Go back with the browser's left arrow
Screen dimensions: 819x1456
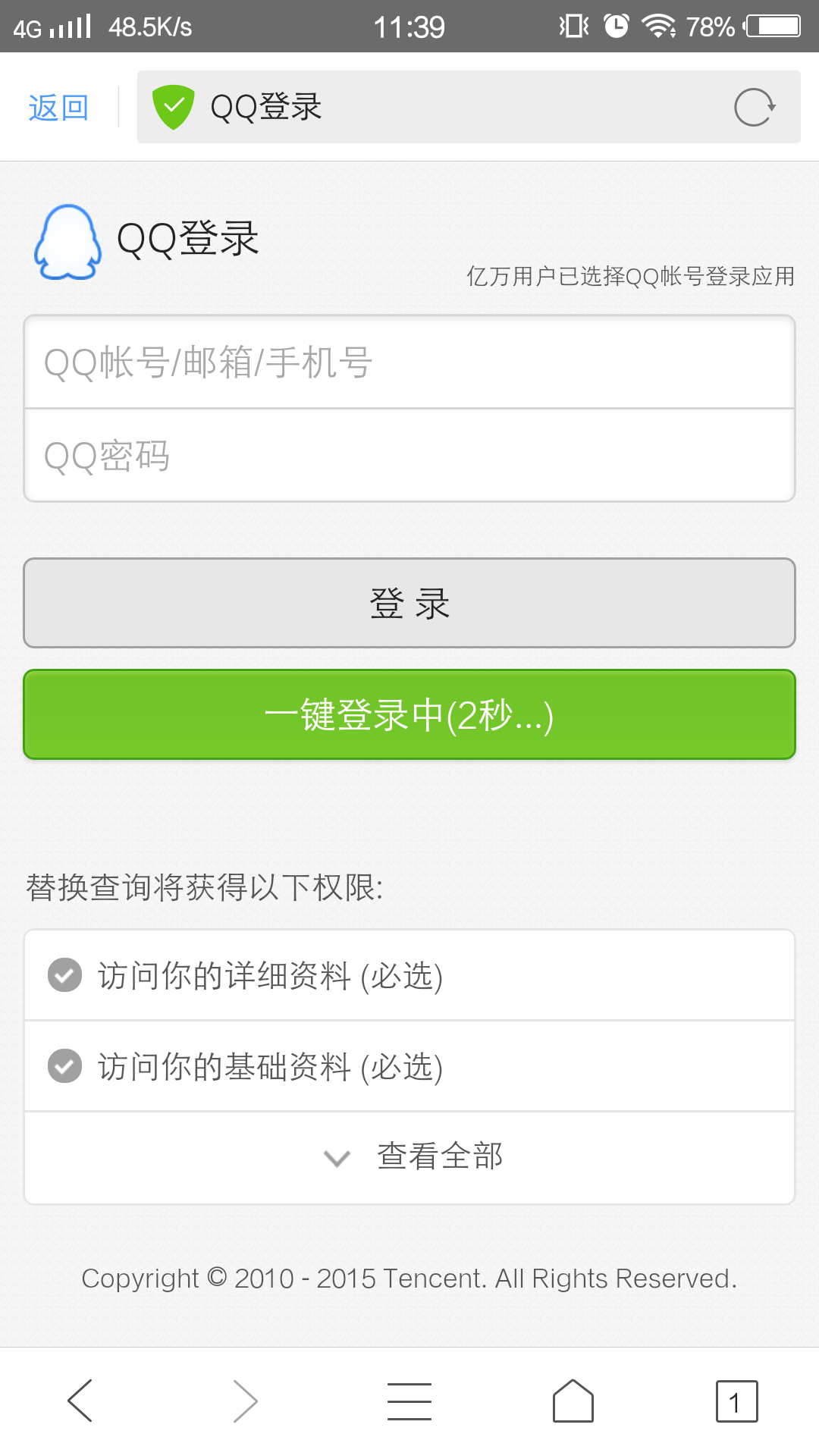(80, 1401)
